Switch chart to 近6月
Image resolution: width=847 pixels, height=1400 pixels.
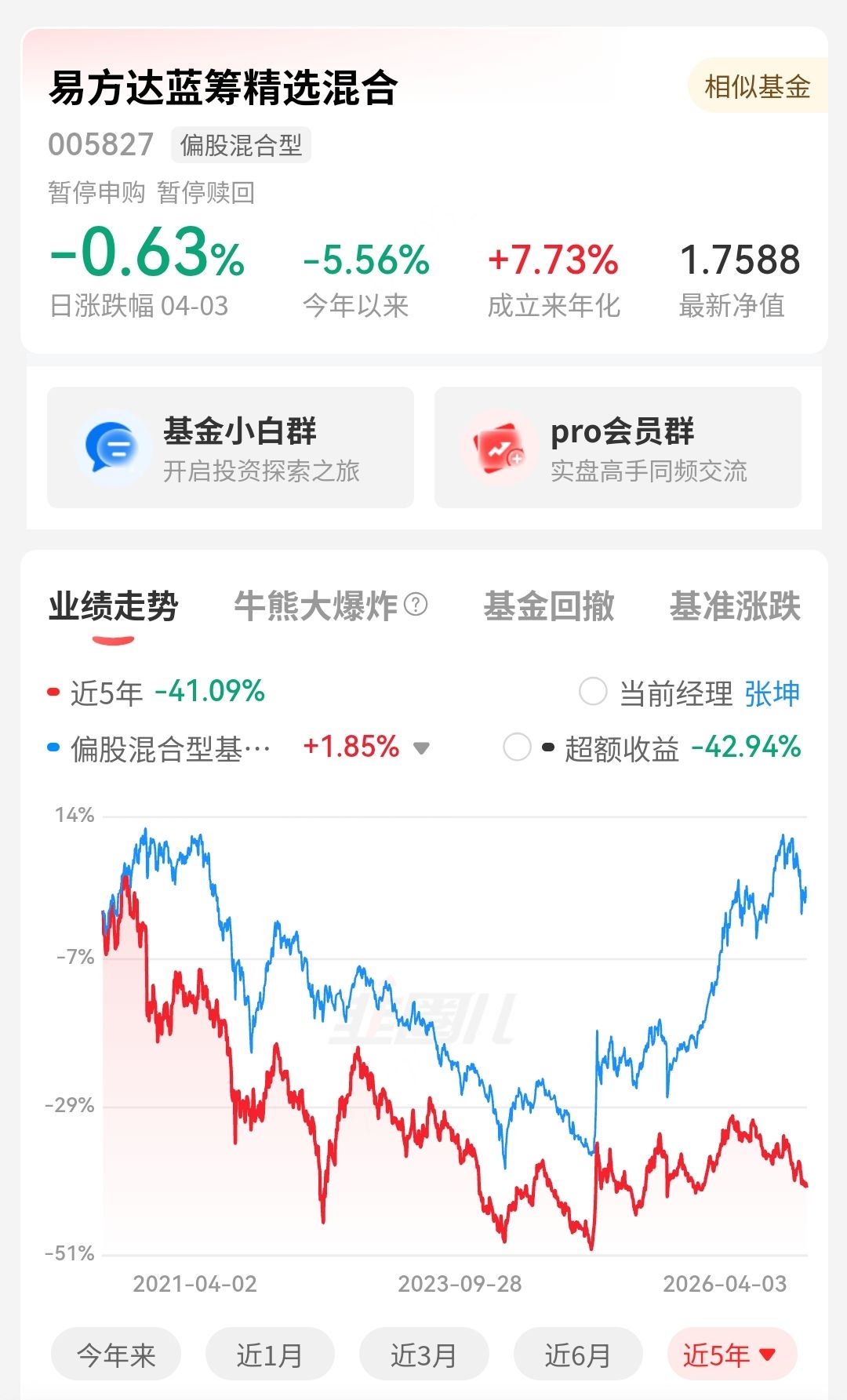(x=578, y=1355)
